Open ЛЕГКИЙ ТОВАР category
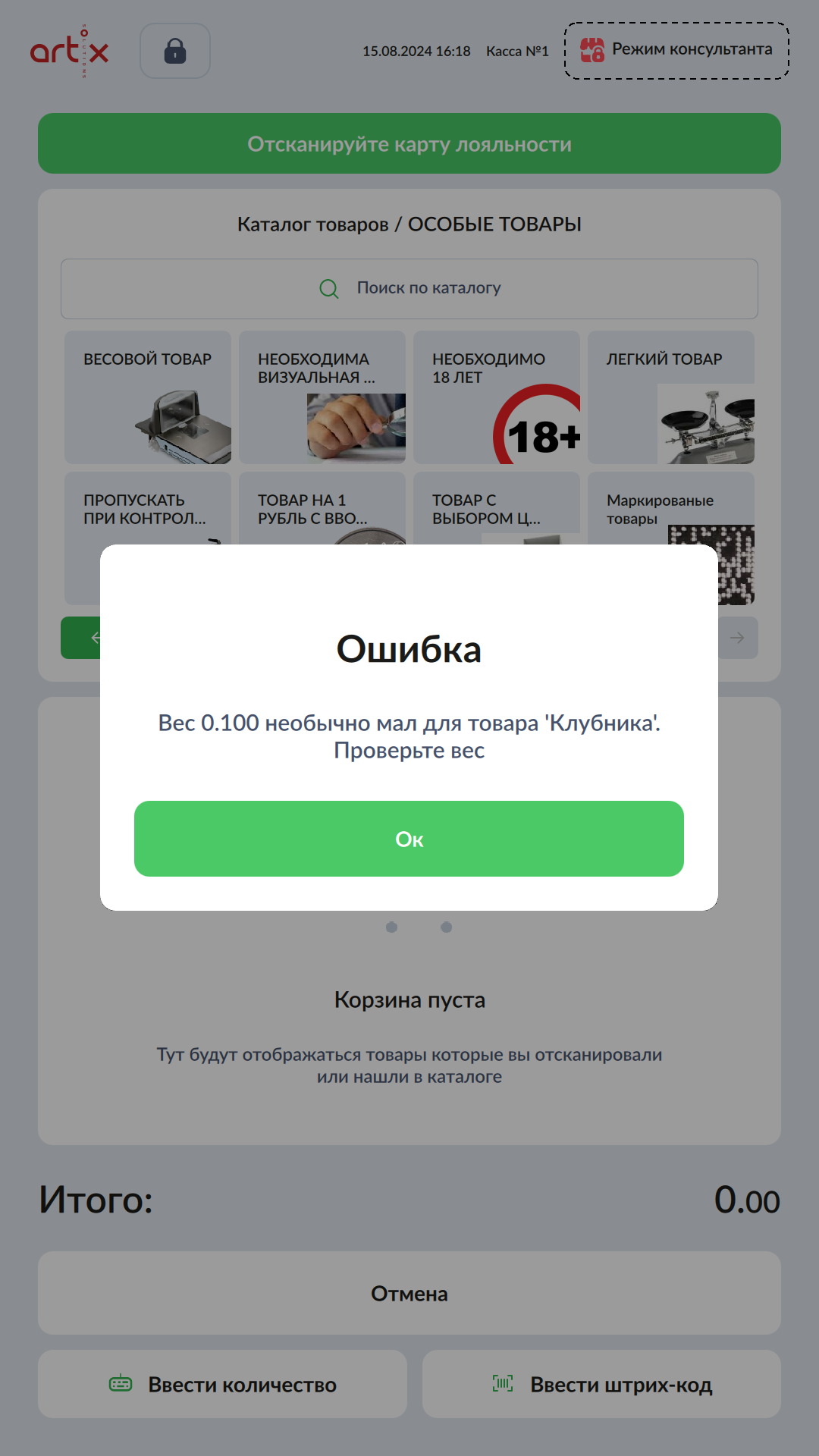The height and width of the screenshot is (1456, 819). pyautogui.click(x=671, y=397)
